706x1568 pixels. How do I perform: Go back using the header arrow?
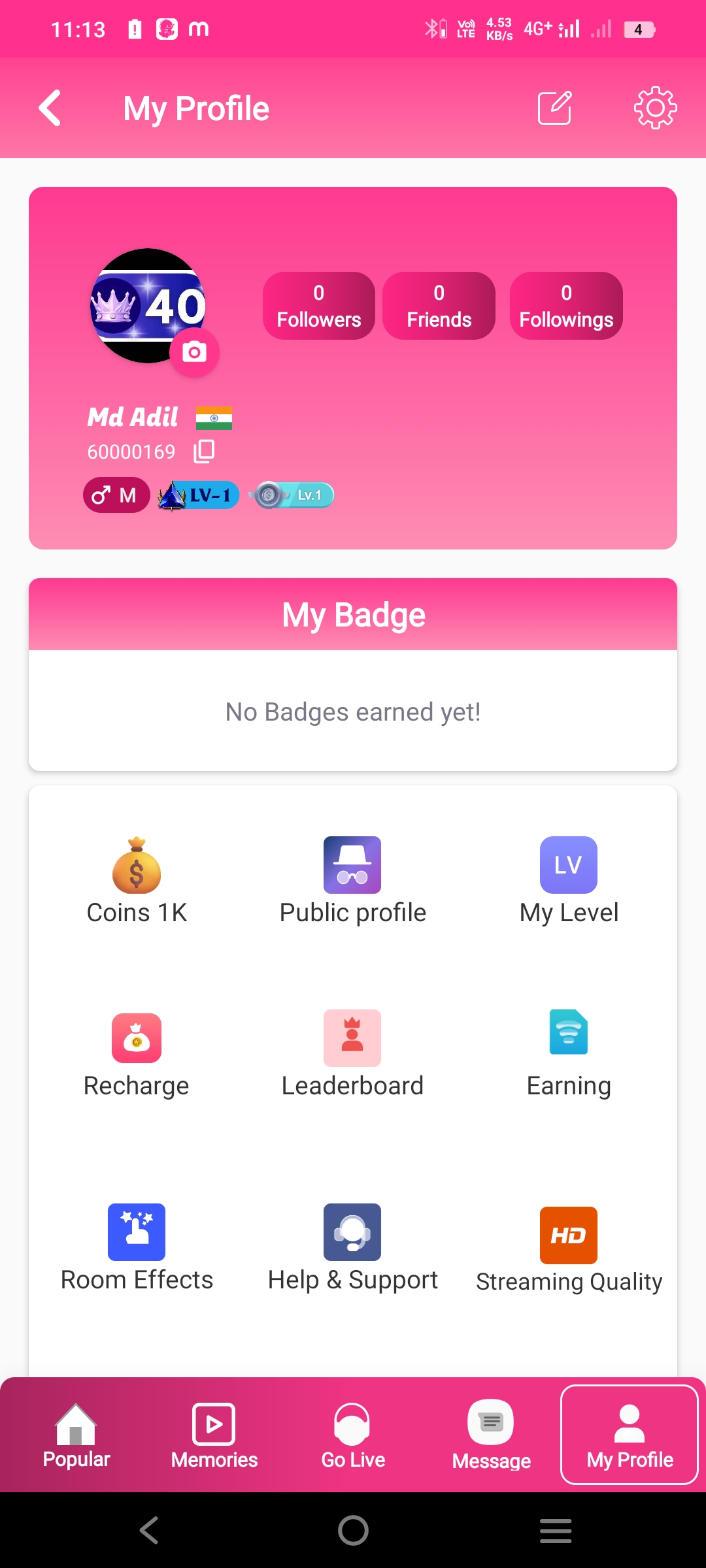pos(50,108)
